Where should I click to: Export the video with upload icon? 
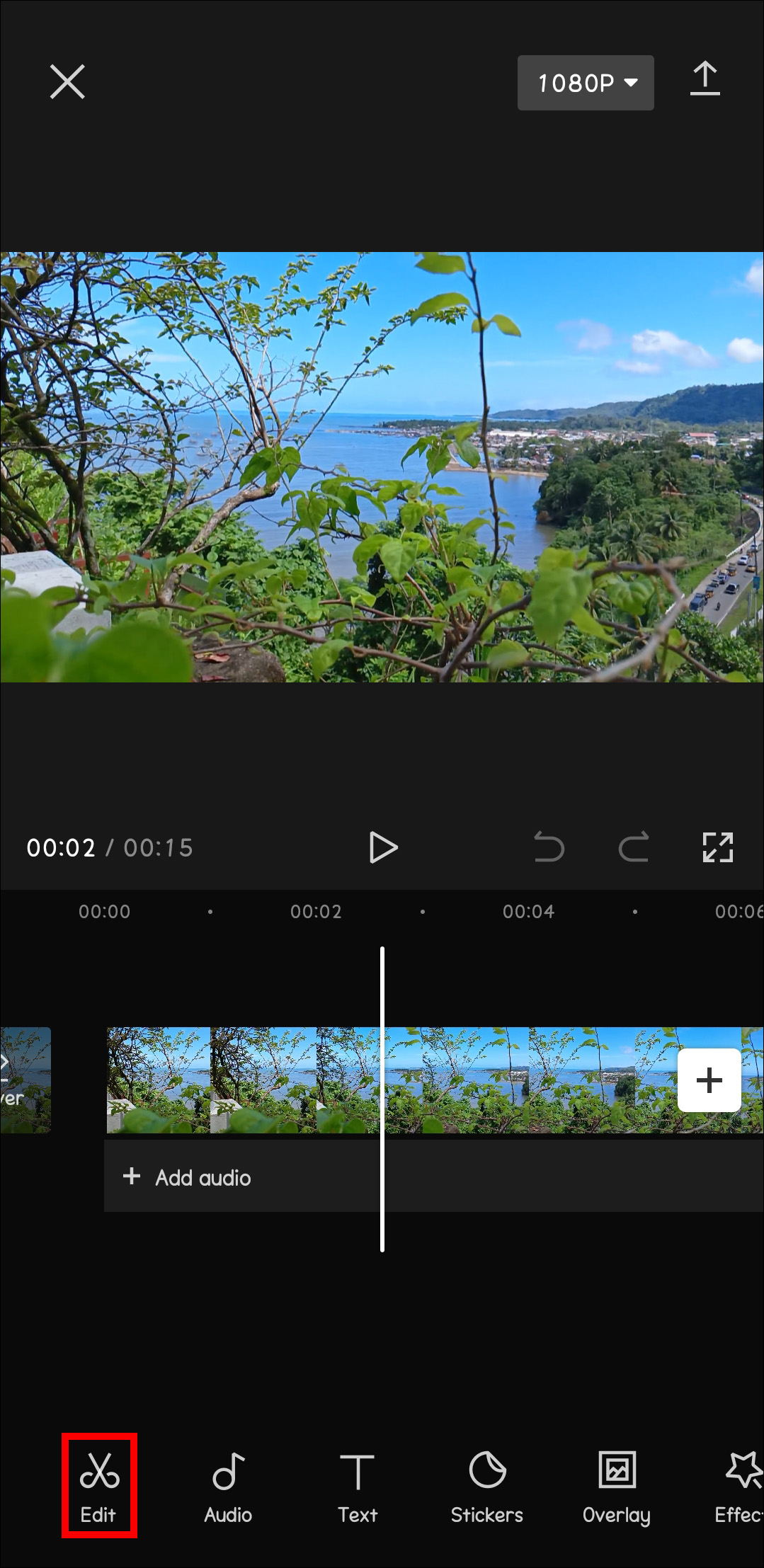(x=705, y=79)
